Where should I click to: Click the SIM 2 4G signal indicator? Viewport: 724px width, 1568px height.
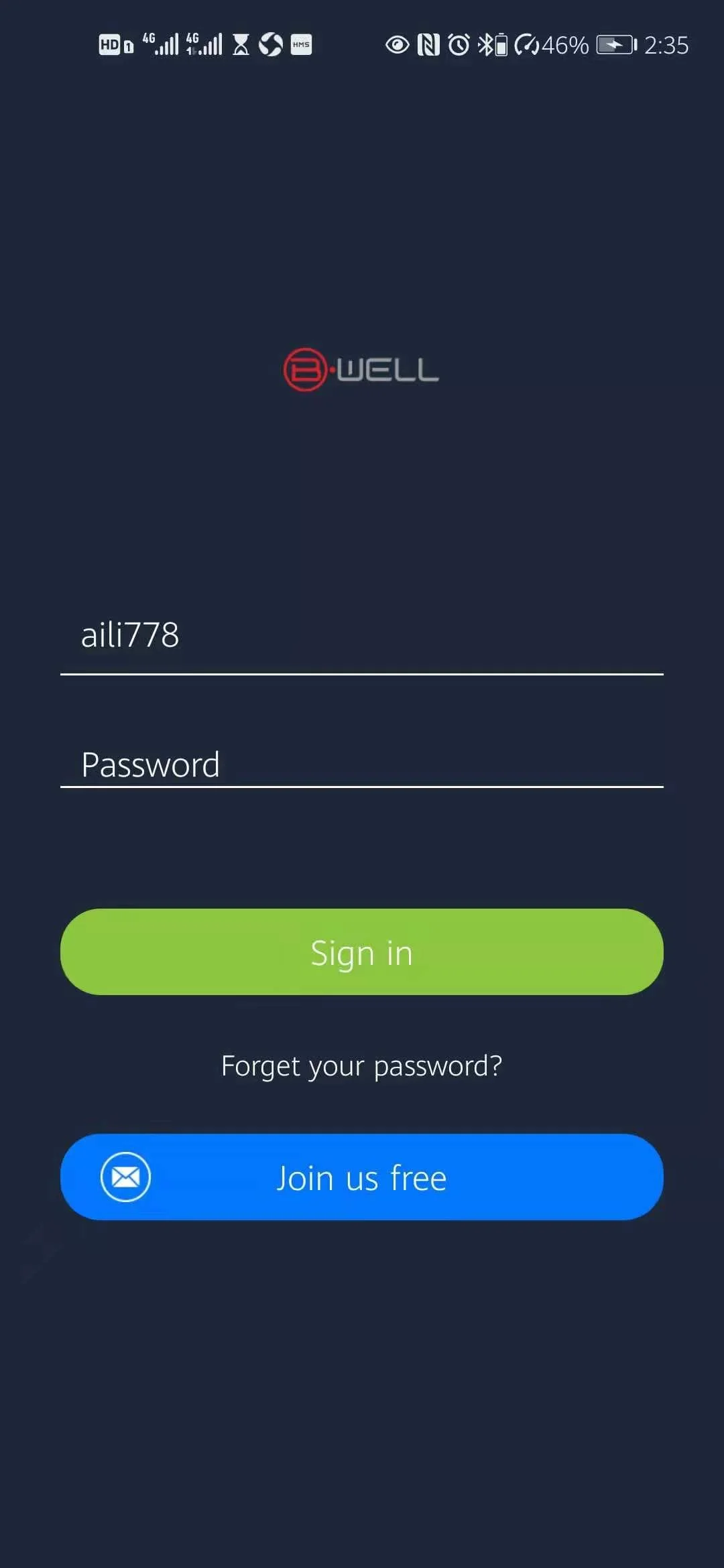[206, 45]
